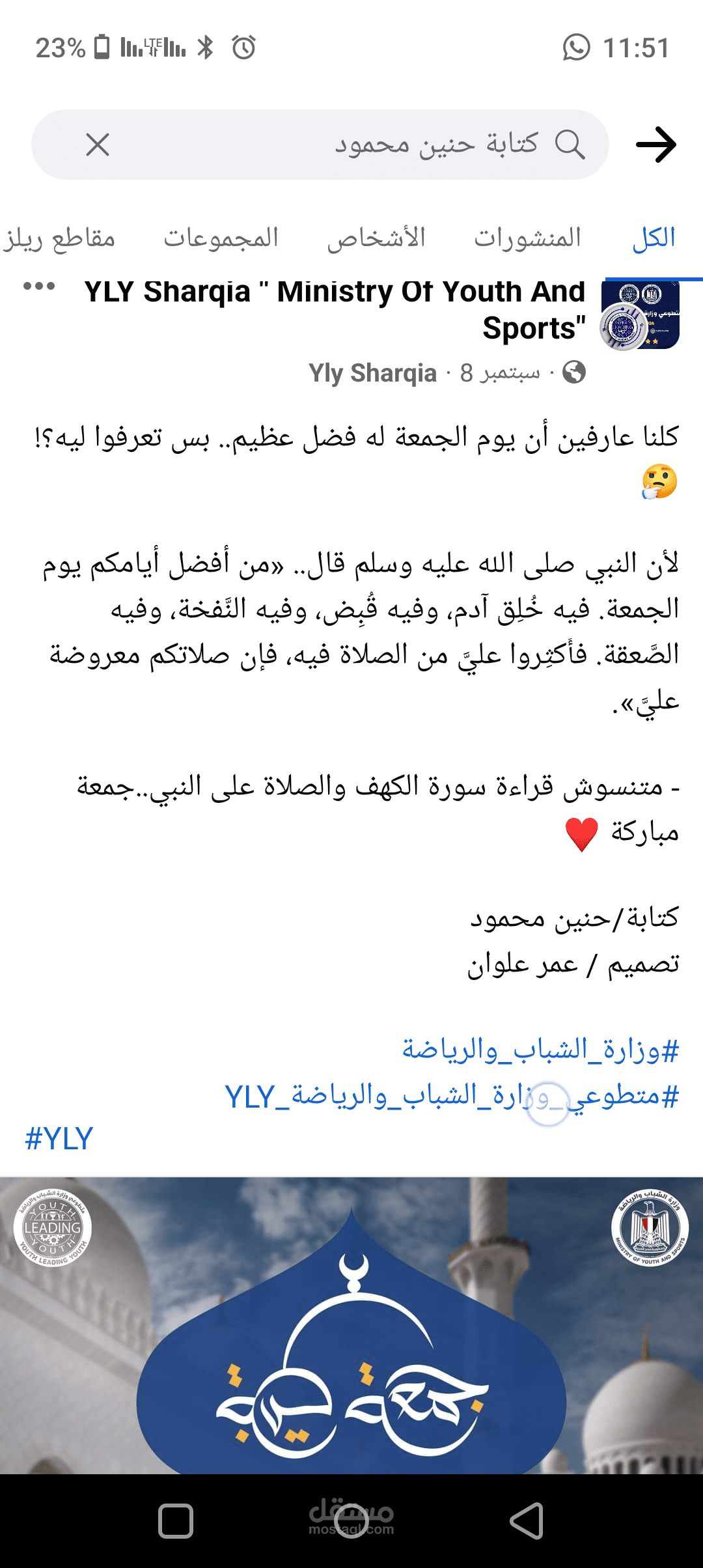Switch to the المجموعات tab

pos(221,238)
